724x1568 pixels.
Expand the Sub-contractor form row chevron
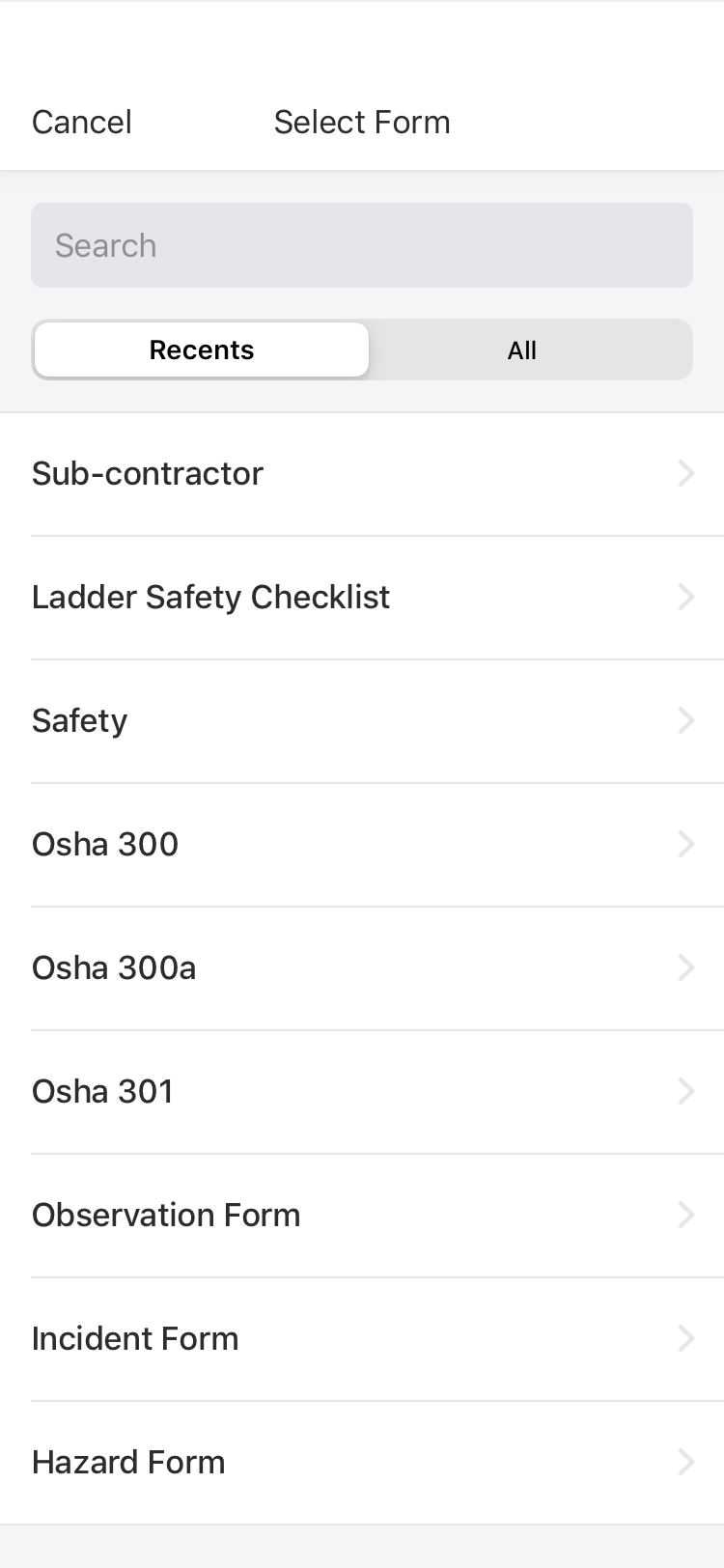coord(685,473)
